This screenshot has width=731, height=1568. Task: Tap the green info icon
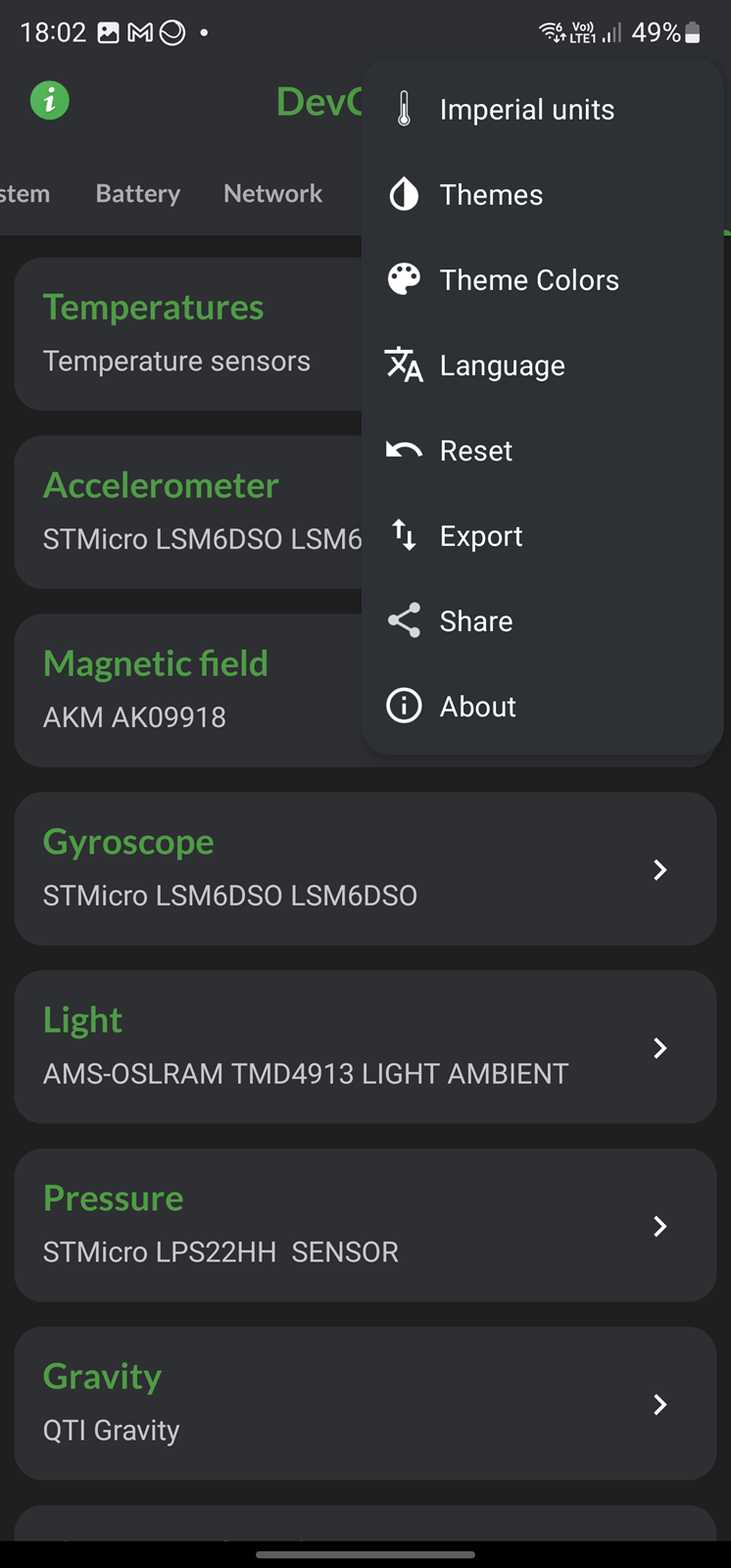click(x=50, y=100)
